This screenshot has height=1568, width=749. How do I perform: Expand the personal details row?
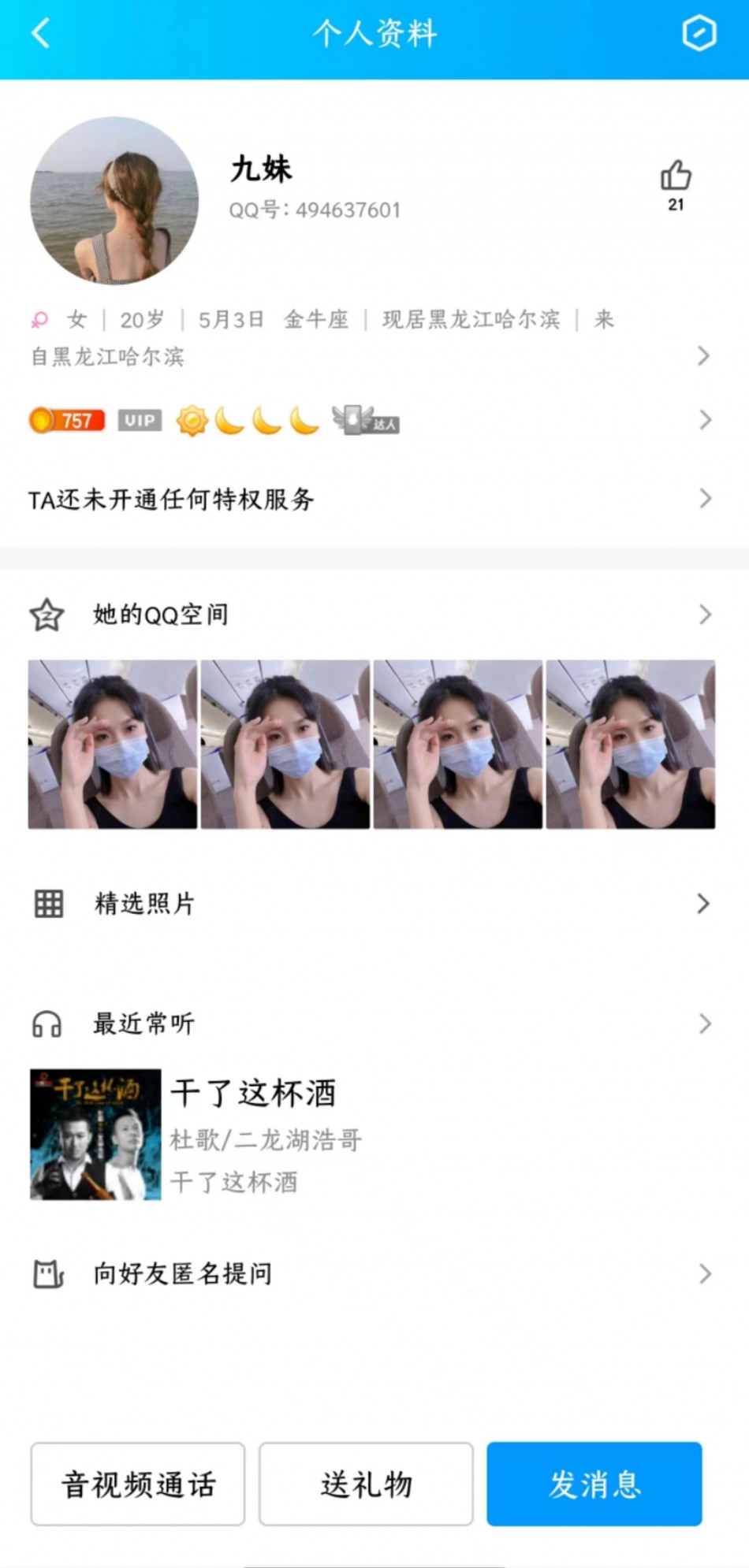(x=371, y=338)
